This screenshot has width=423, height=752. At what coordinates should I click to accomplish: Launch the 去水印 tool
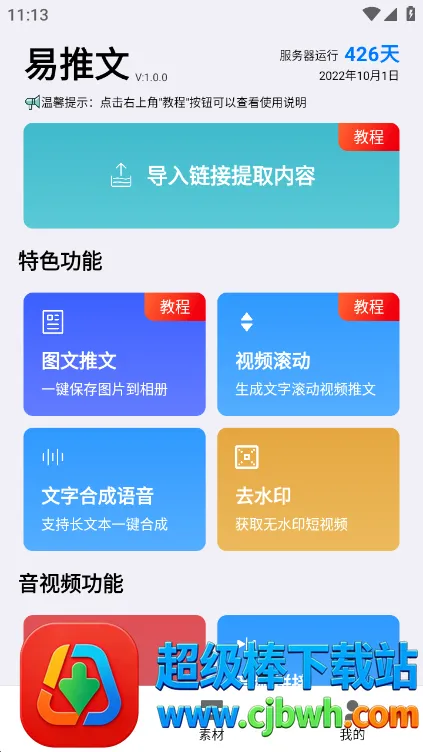point(308,489)
